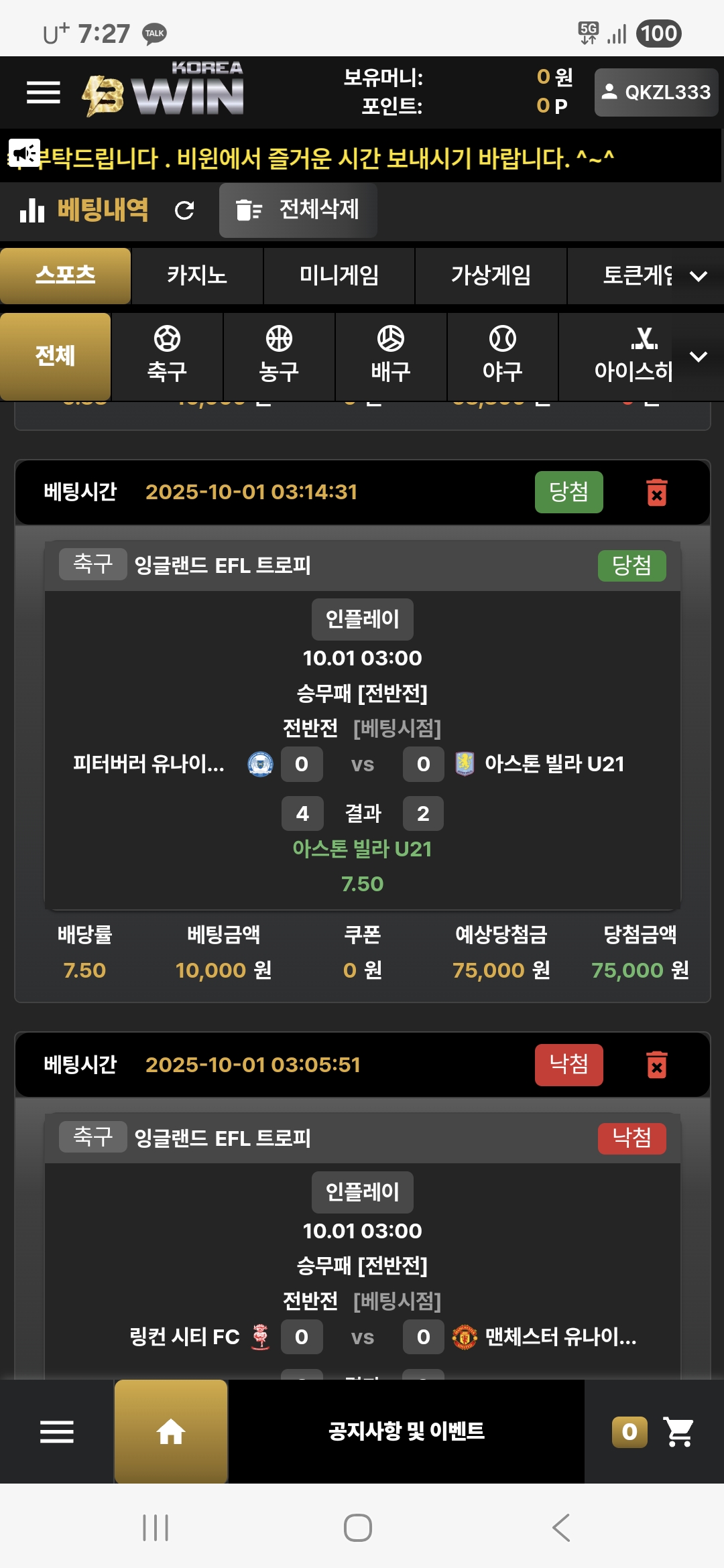Open the hamburger menu in the header

click(x=44, y=92)
